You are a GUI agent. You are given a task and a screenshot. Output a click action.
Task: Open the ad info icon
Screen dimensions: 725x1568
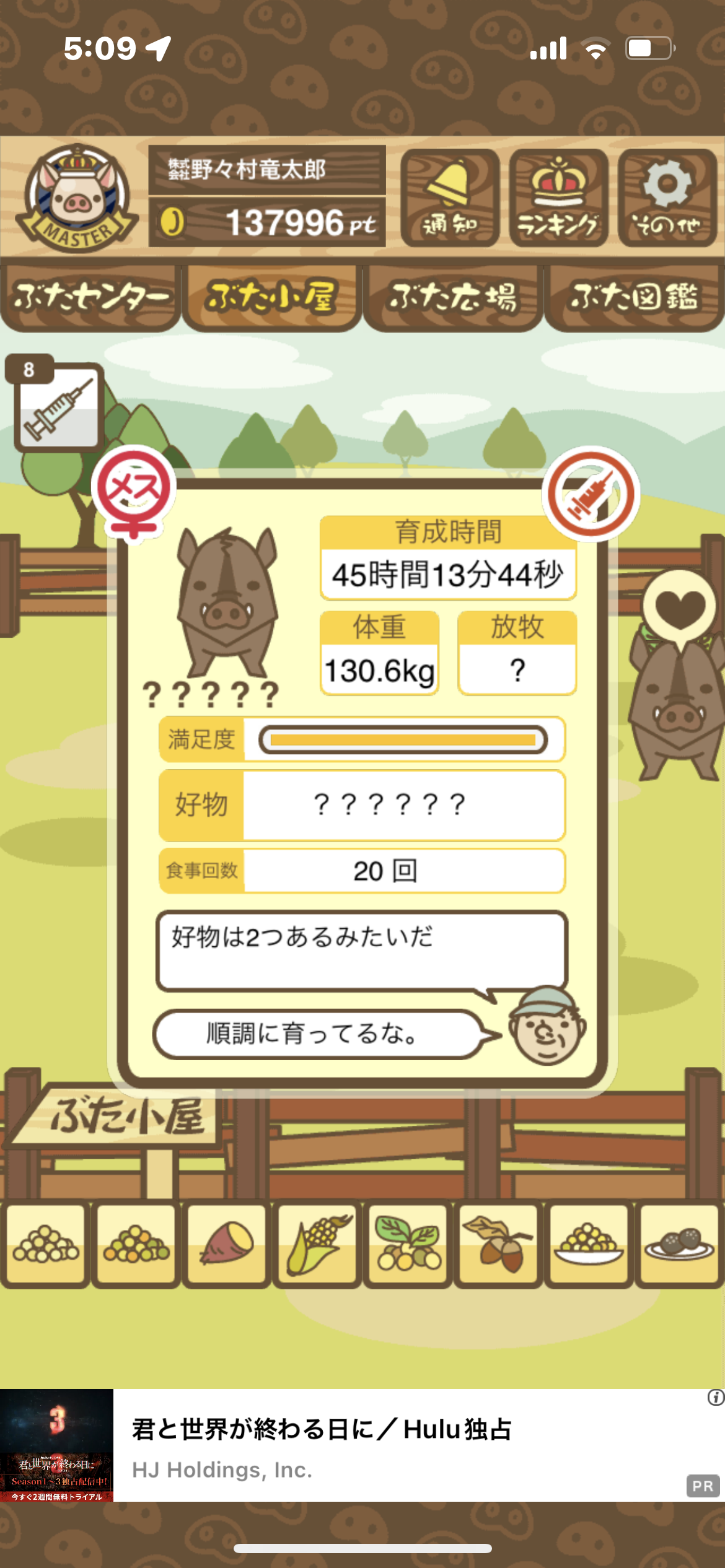(x=716, y=1397)
